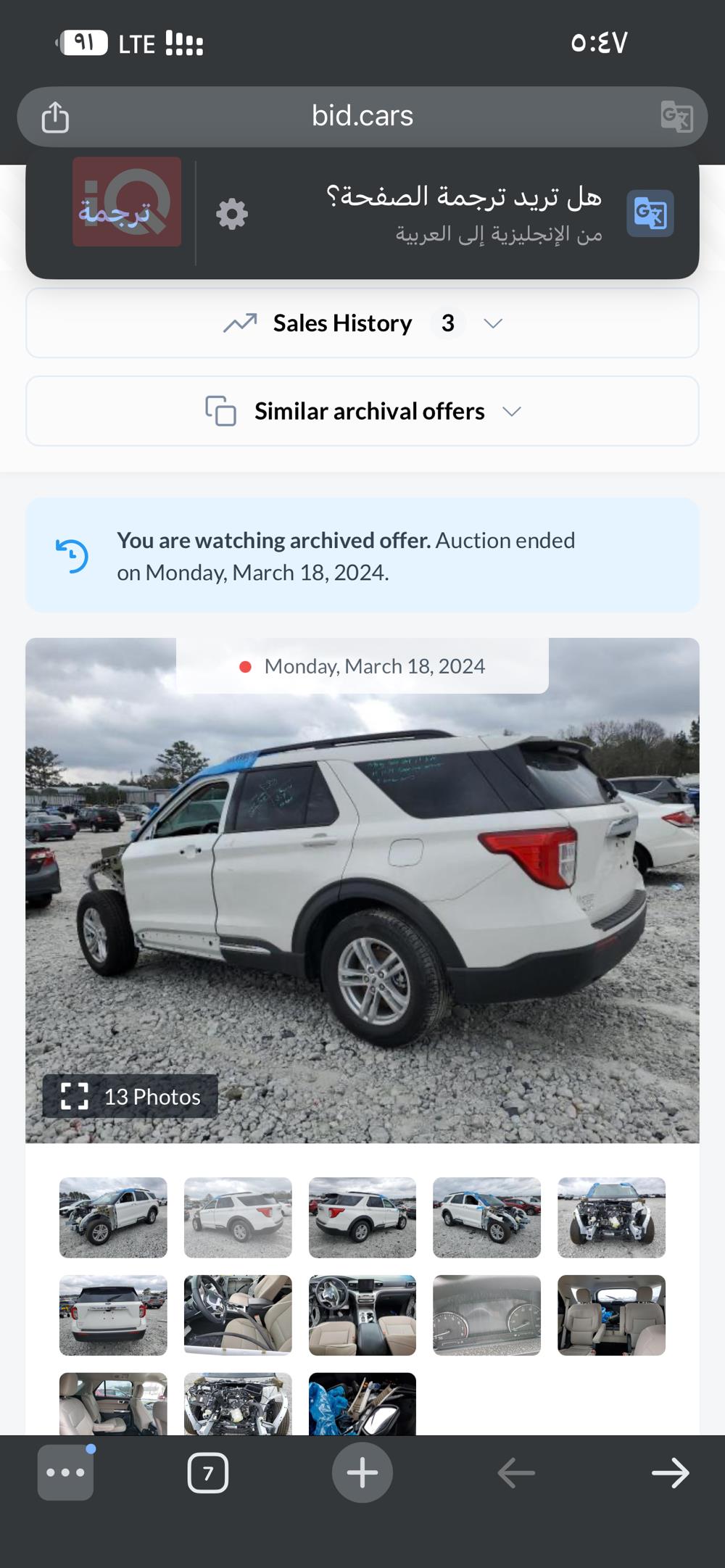Select the rear seats interior thumbnail
The height and width of the screenshot is (1568, 725).
tap(611, 1315)
